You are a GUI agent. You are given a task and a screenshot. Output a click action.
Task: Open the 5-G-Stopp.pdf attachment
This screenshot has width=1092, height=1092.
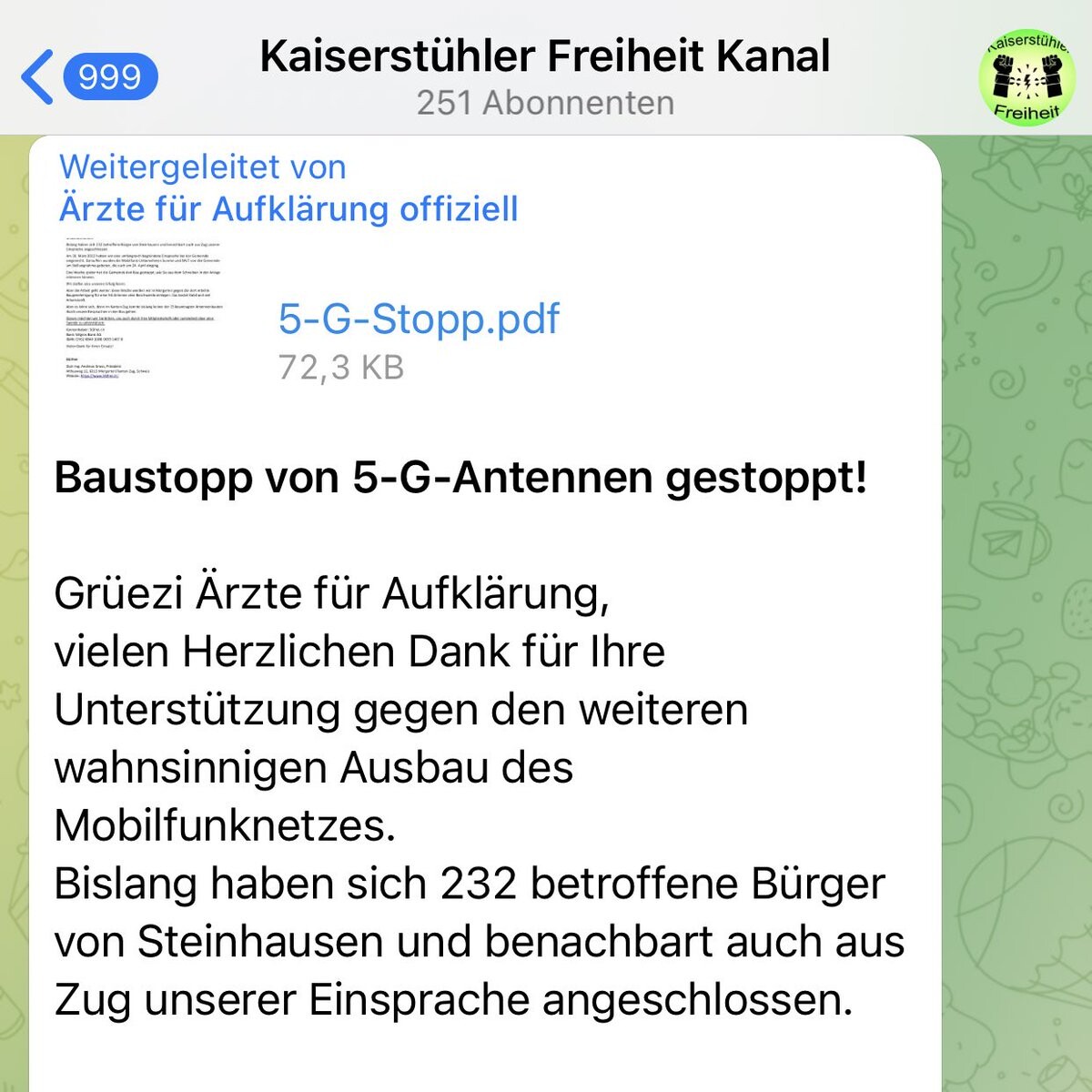[419, 318]
